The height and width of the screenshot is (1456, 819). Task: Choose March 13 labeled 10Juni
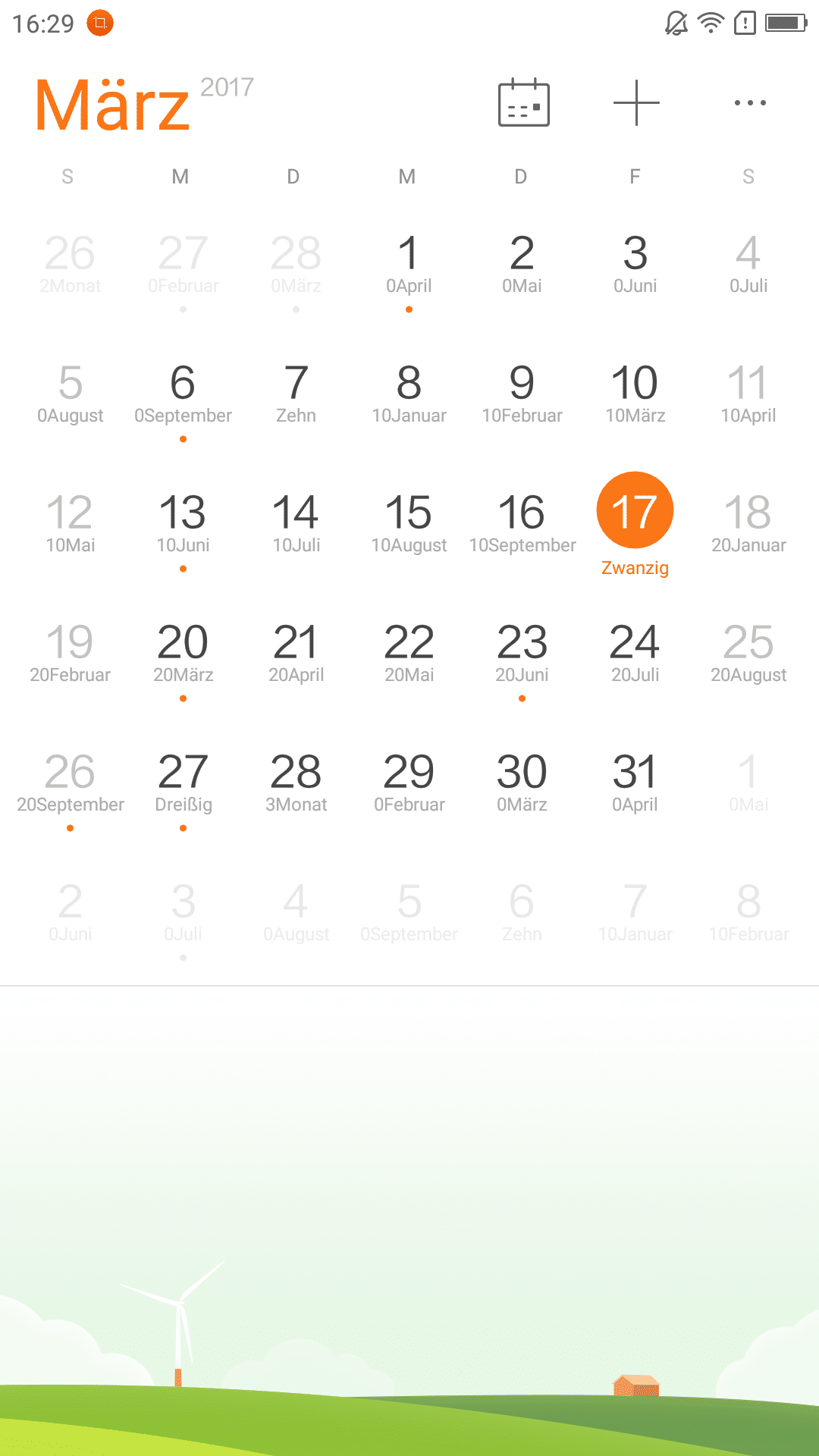(x=183, y=525)
